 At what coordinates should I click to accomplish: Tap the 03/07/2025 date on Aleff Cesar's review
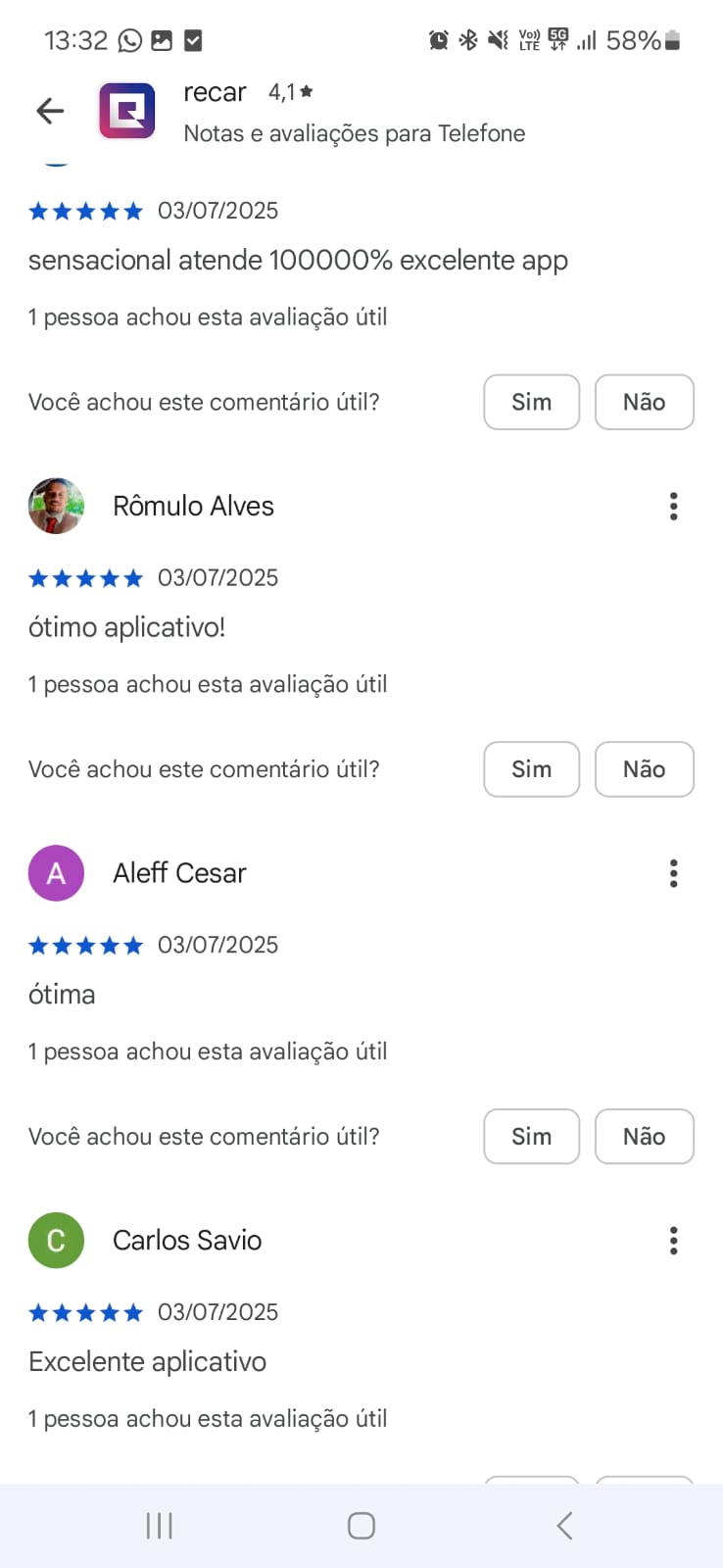(x=217, y=945)
